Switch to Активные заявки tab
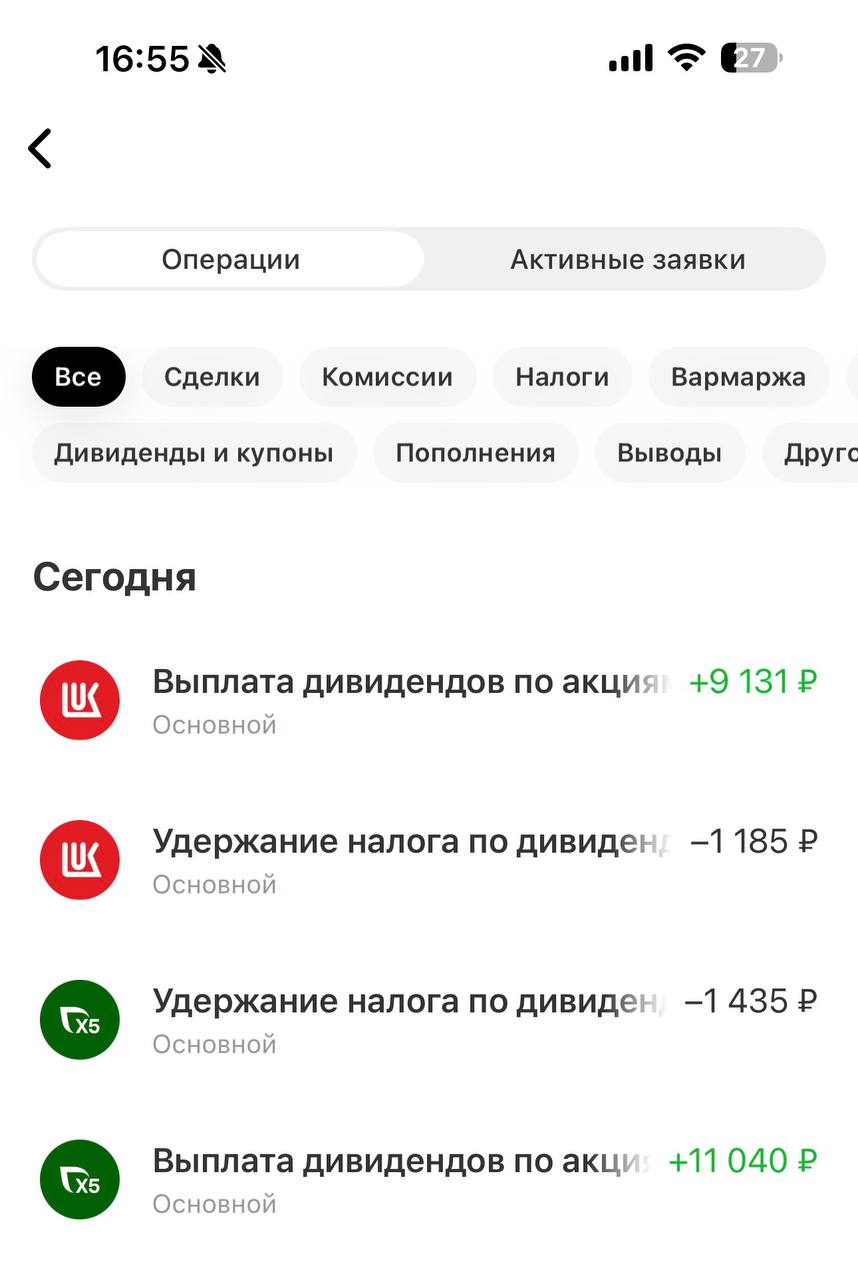The height and width of the screenshot is (1280, 858). click(x=627, y=260)
